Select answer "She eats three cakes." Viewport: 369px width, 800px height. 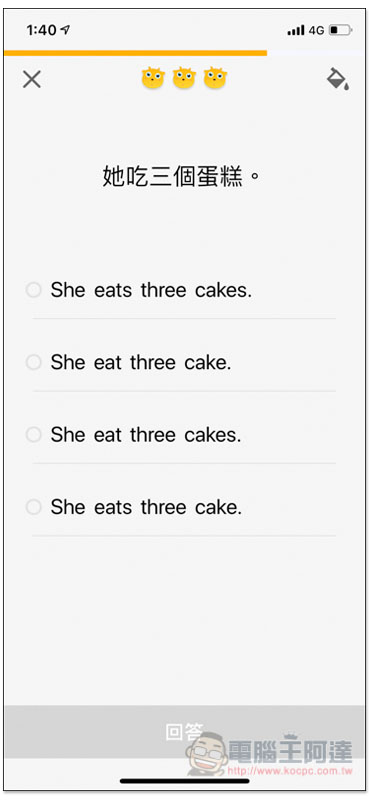(x=184, y=290)
